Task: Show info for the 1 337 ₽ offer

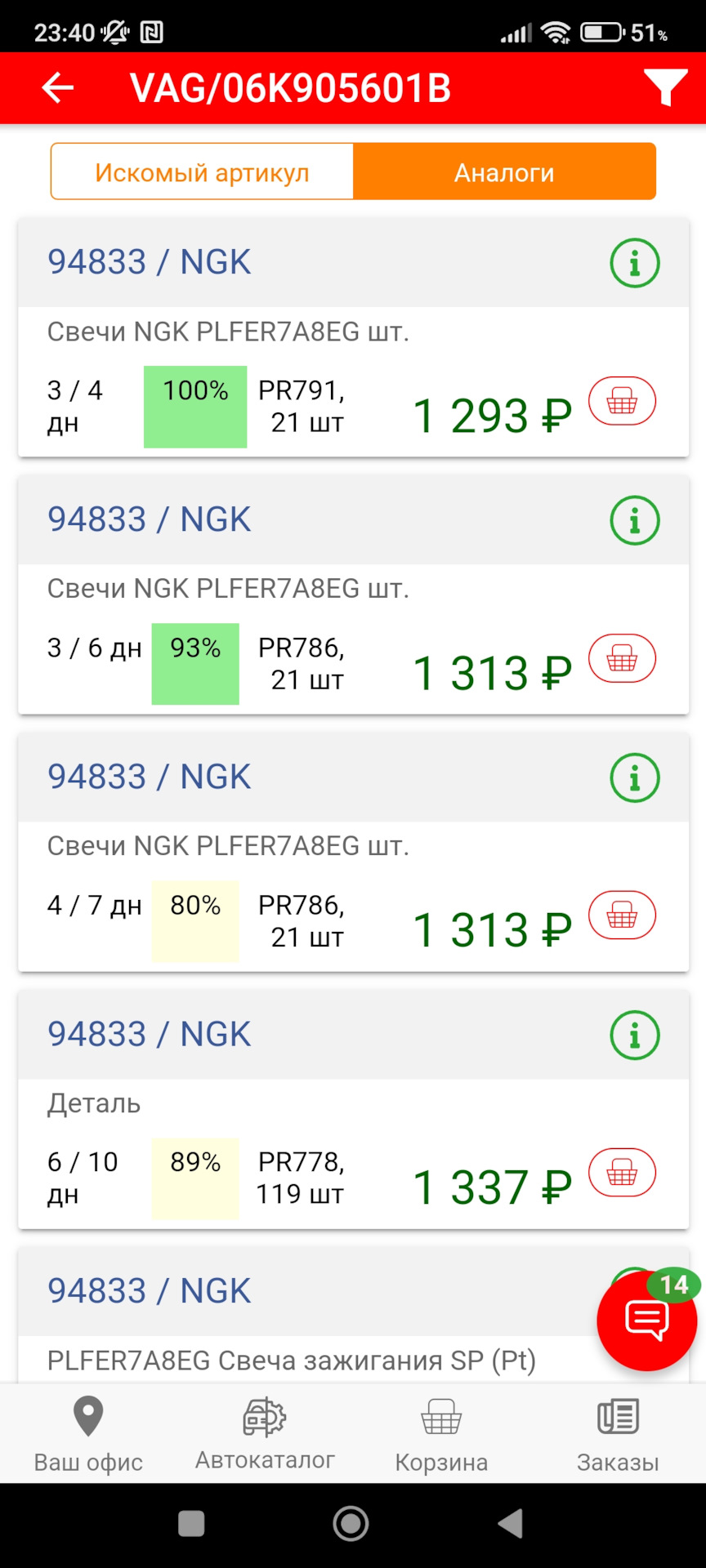Action: (635, 1035)
